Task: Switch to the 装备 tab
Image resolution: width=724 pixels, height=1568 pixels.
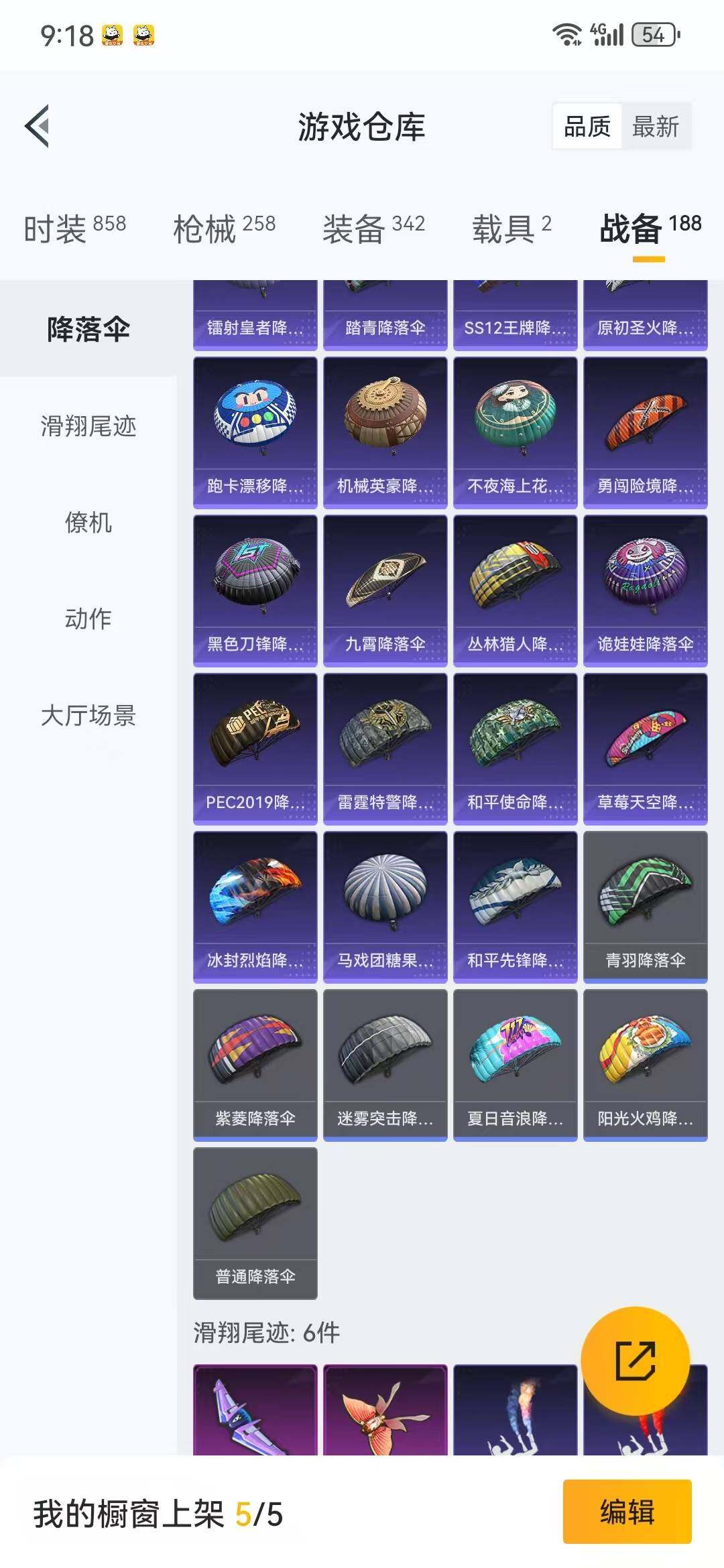Action: (373, 228)
